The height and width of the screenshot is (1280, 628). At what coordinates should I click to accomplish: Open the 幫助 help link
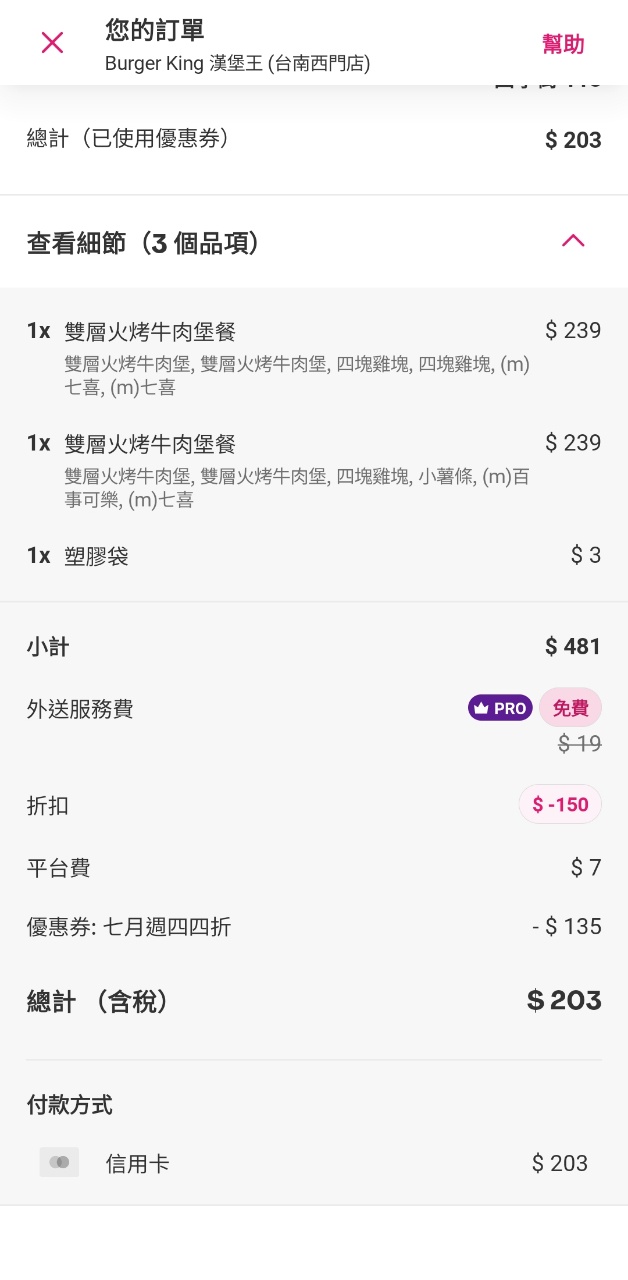(x=563, y=44)
